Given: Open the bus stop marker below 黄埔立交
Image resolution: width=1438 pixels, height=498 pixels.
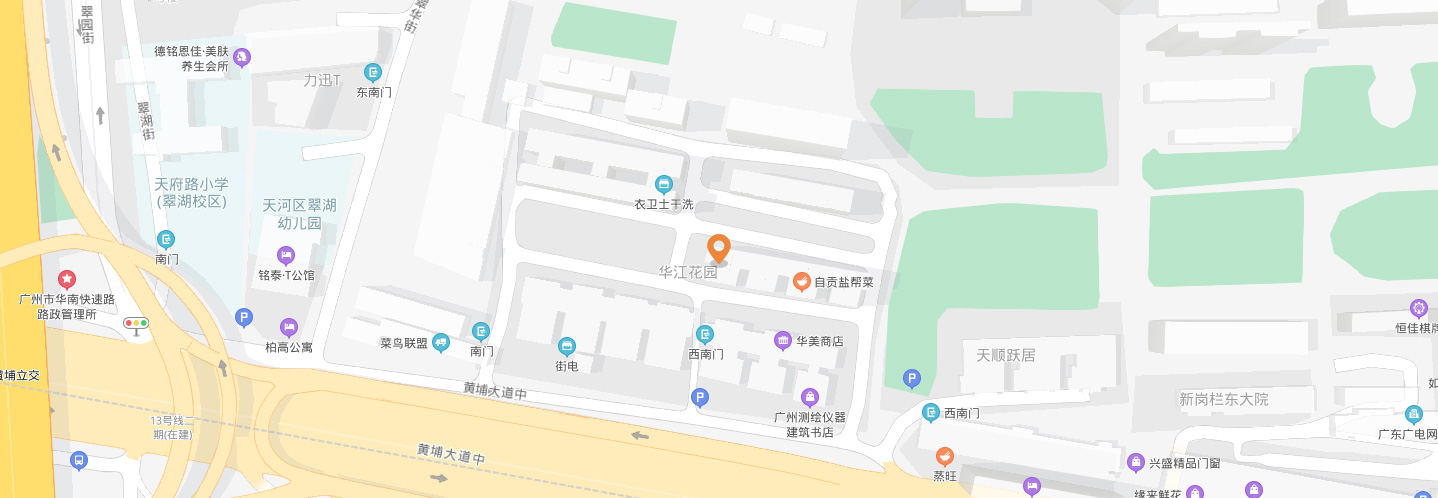Looking at the screenshot, I should [x=79, y=460].
